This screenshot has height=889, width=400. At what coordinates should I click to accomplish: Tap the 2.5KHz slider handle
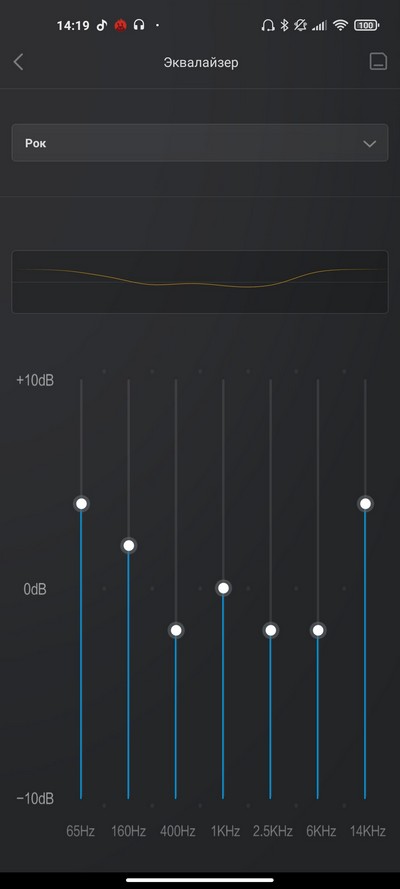pos(270,630)
